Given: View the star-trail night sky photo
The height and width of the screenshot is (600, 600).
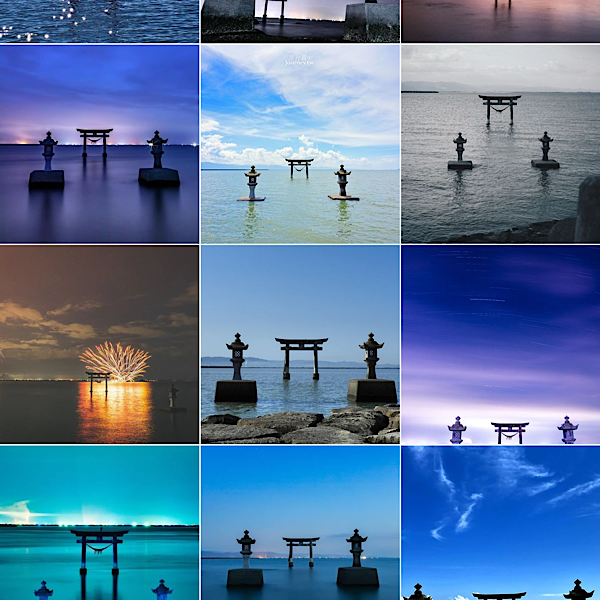Looking at the screenshot, I should [500, 344].
